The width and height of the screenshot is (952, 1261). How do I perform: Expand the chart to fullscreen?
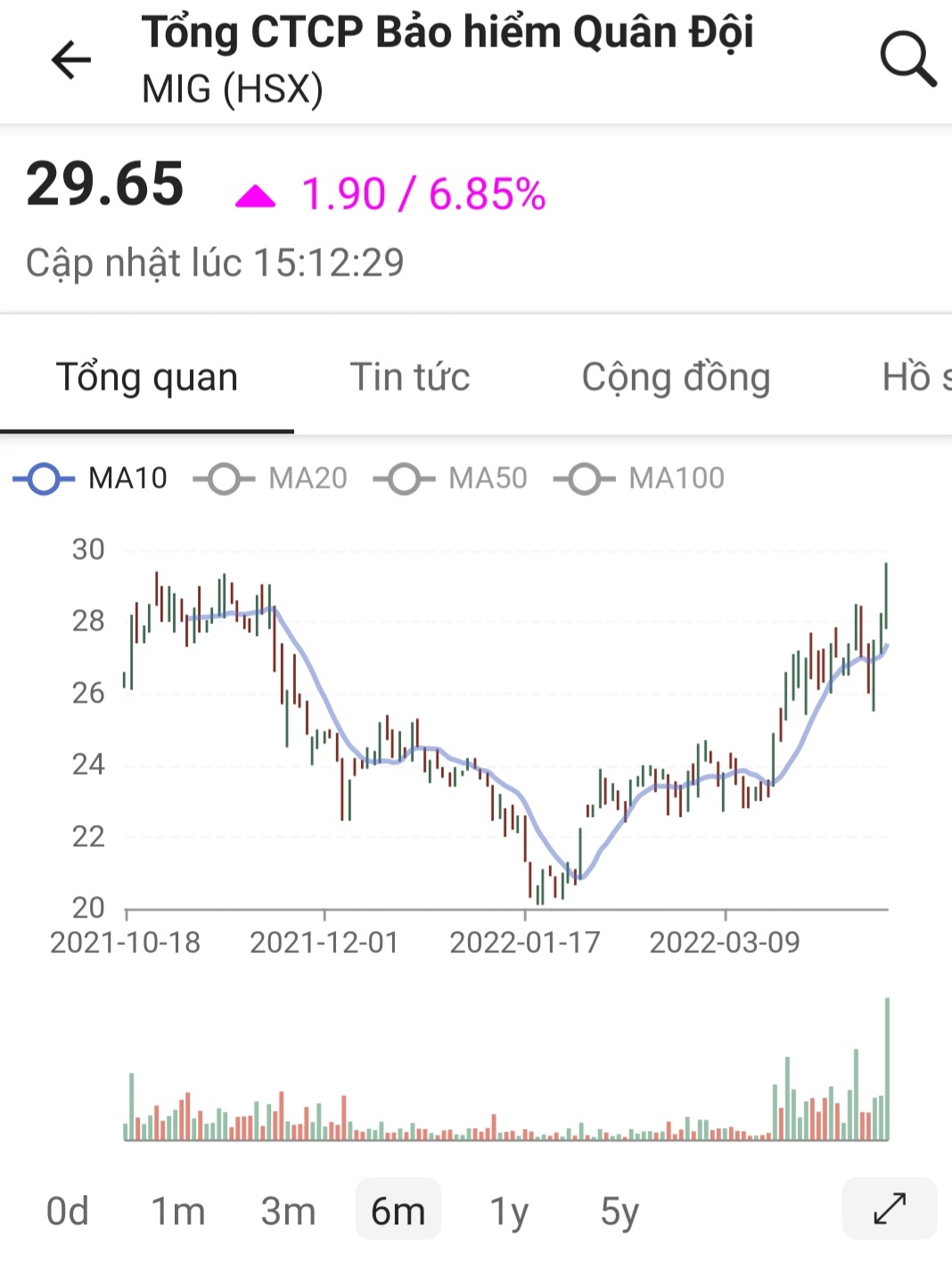point(889,1208)
